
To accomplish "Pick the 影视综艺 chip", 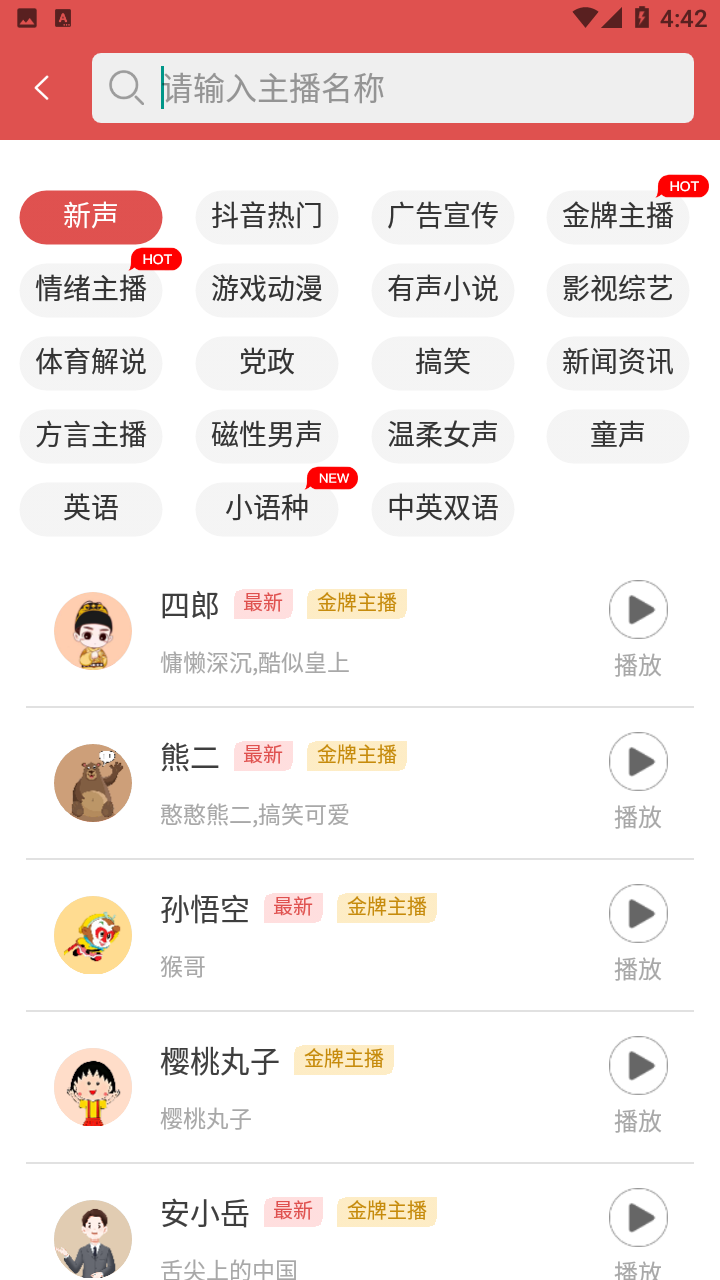I will [618, 289].
